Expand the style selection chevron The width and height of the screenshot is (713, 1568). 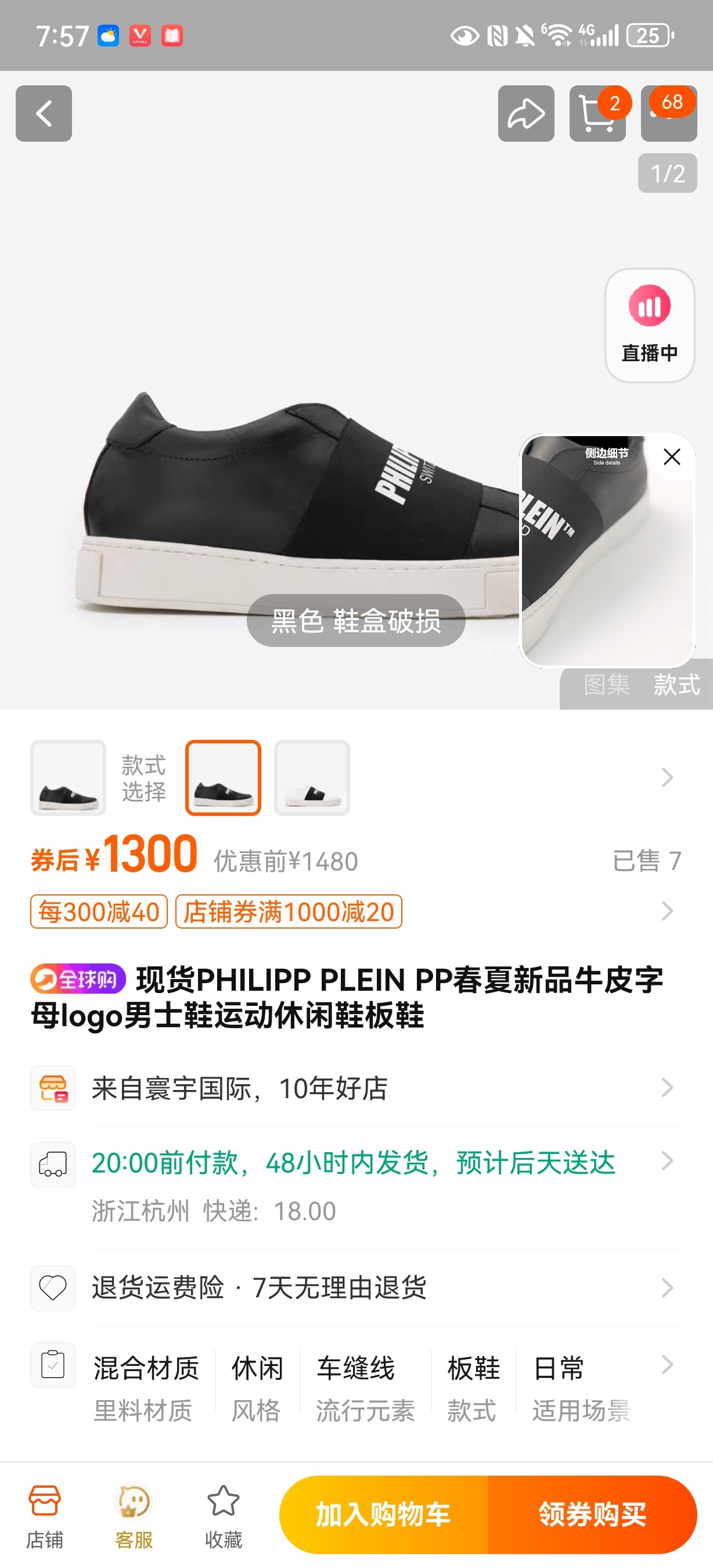click(667, 777)
